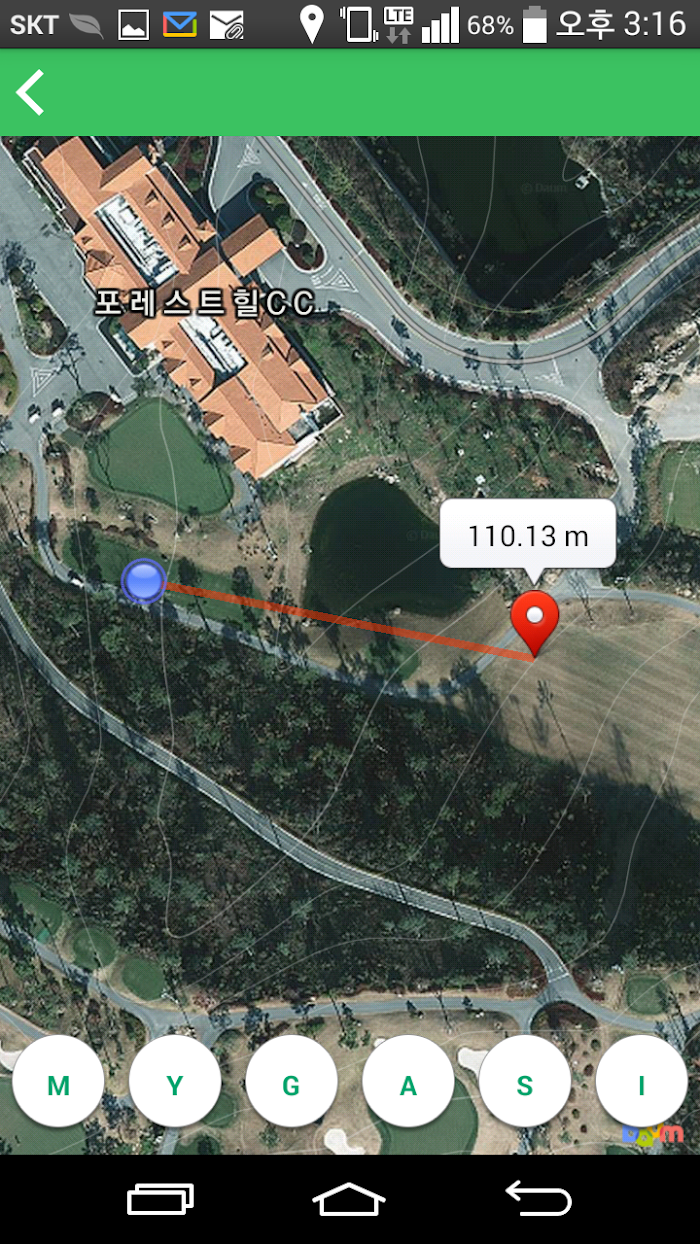Image resolution: width=700 pixels, height=1244 pixels.
Task: Go back using the white arrow
Action: 30,92
